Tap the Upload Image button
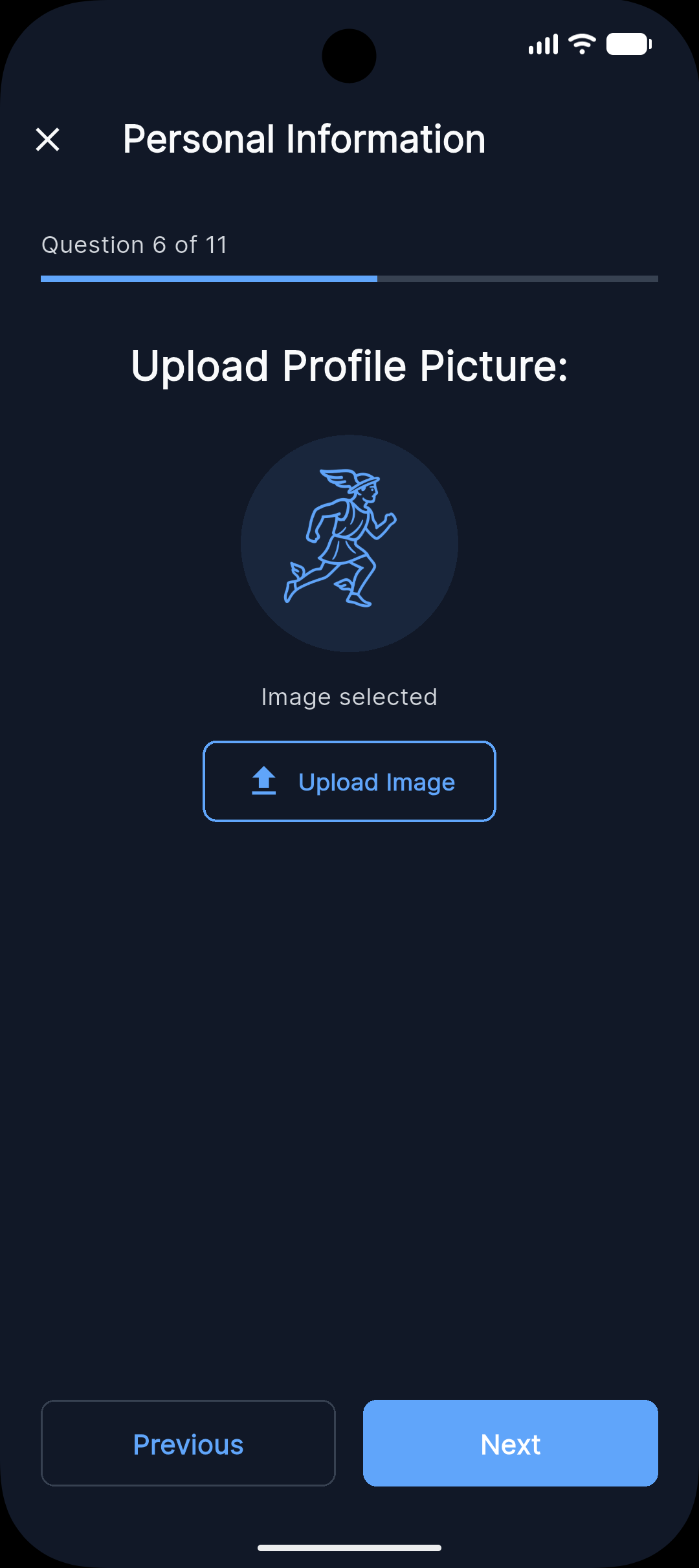The height and width of the screenshot is (1568, 699). 349,781
